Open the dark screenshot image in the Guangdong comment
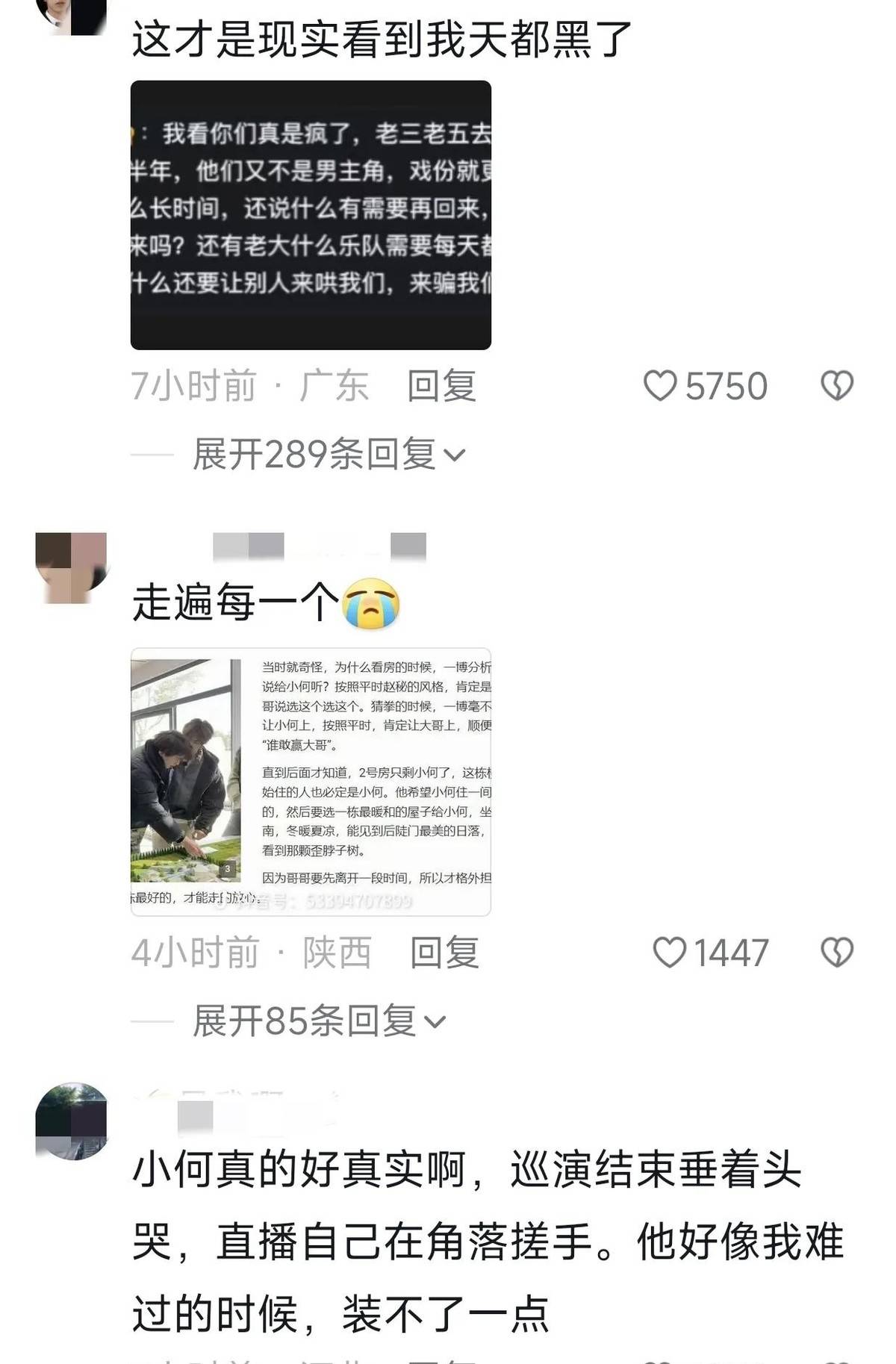 tap(311, 215)
